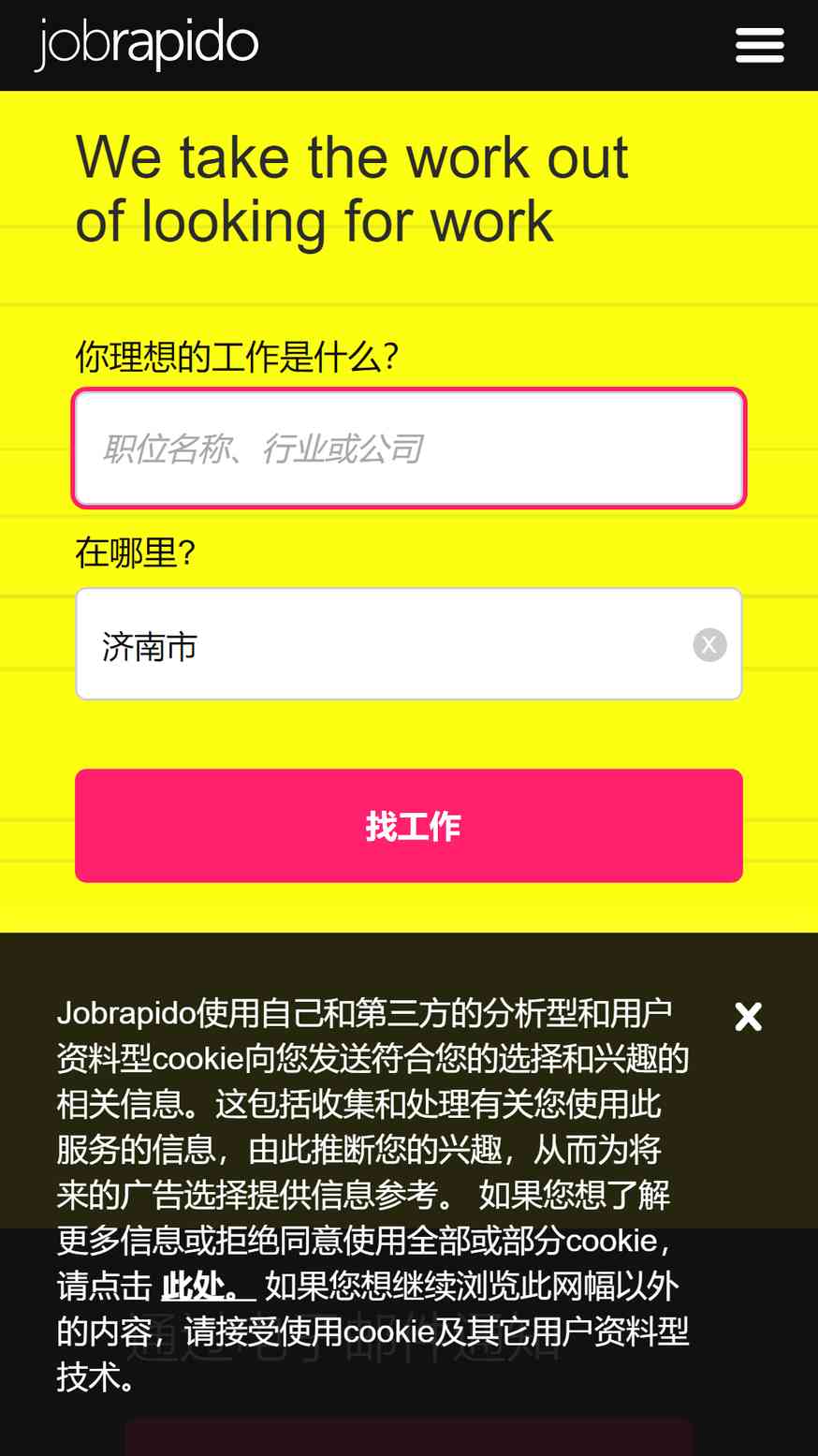
Task: Tap the 找工作 search button
Action: click(409, 826)
